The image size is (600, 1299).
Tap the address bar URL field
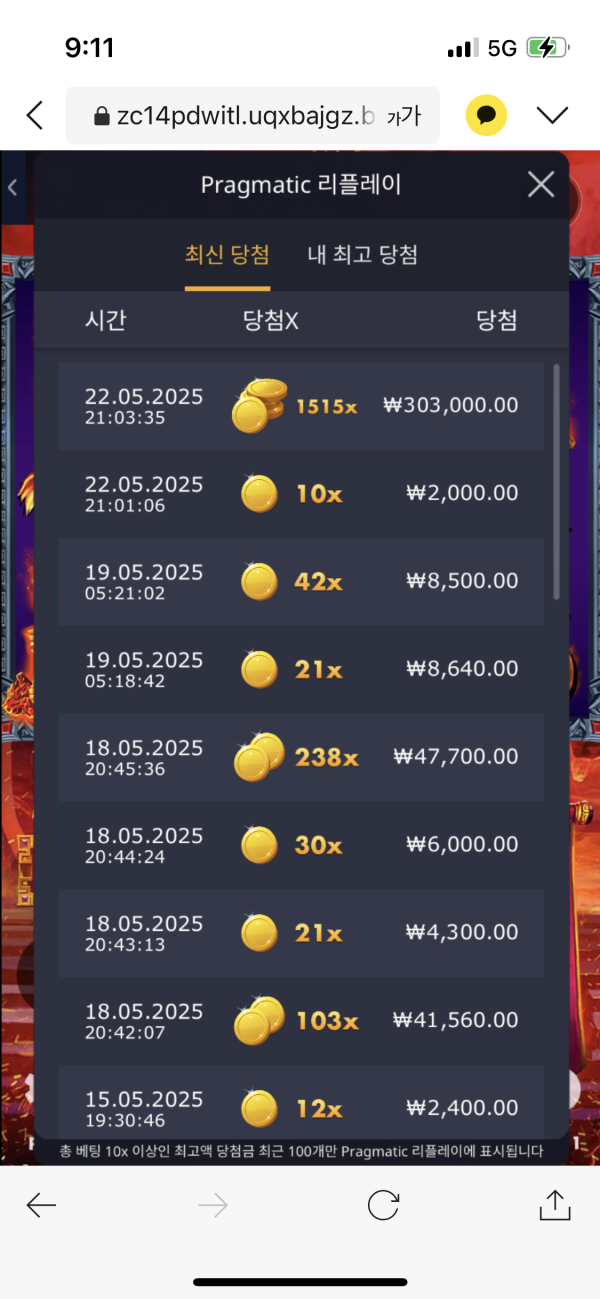234,116
